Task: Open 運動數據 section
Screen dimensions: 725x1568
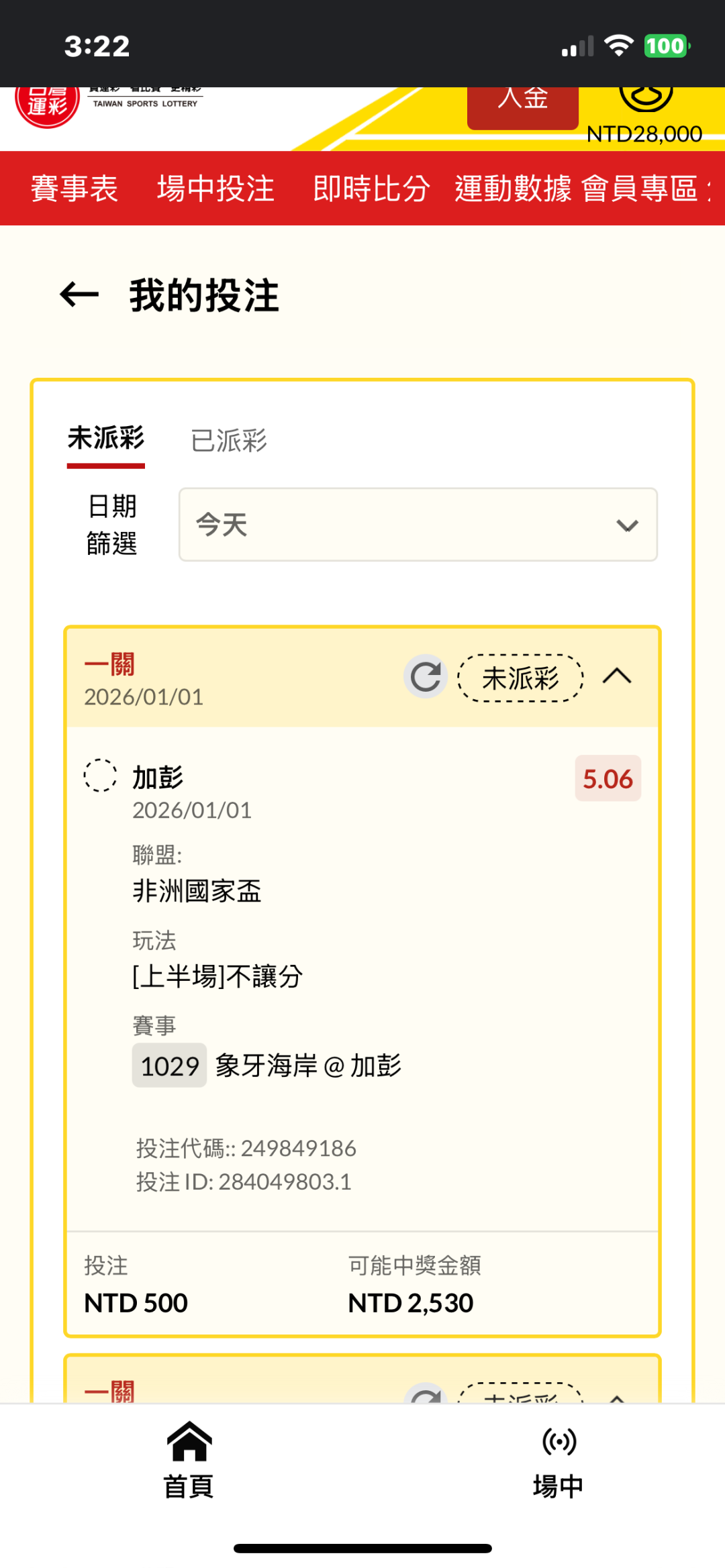Action: tap(514, 189)
